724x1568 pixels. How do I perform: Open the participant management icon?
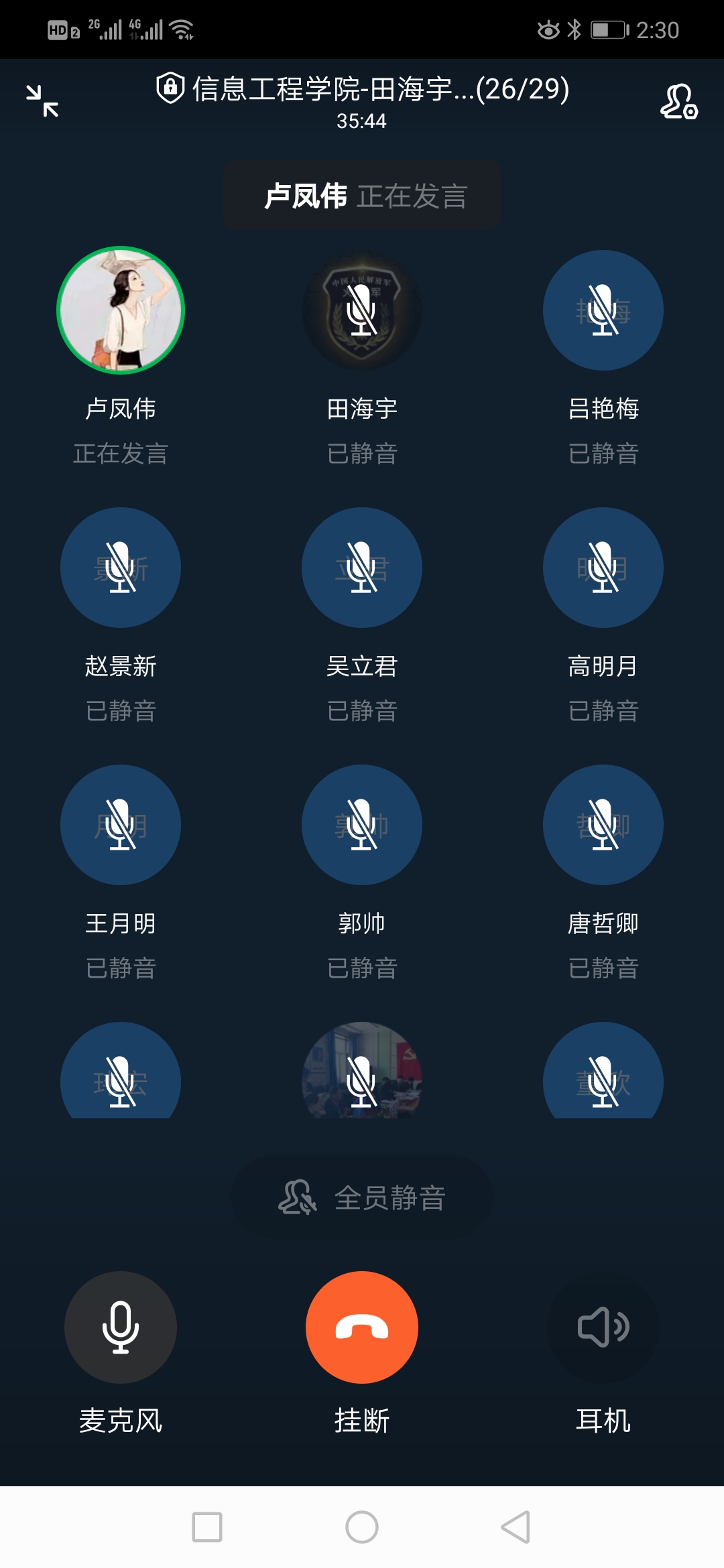tap(678, 102)
